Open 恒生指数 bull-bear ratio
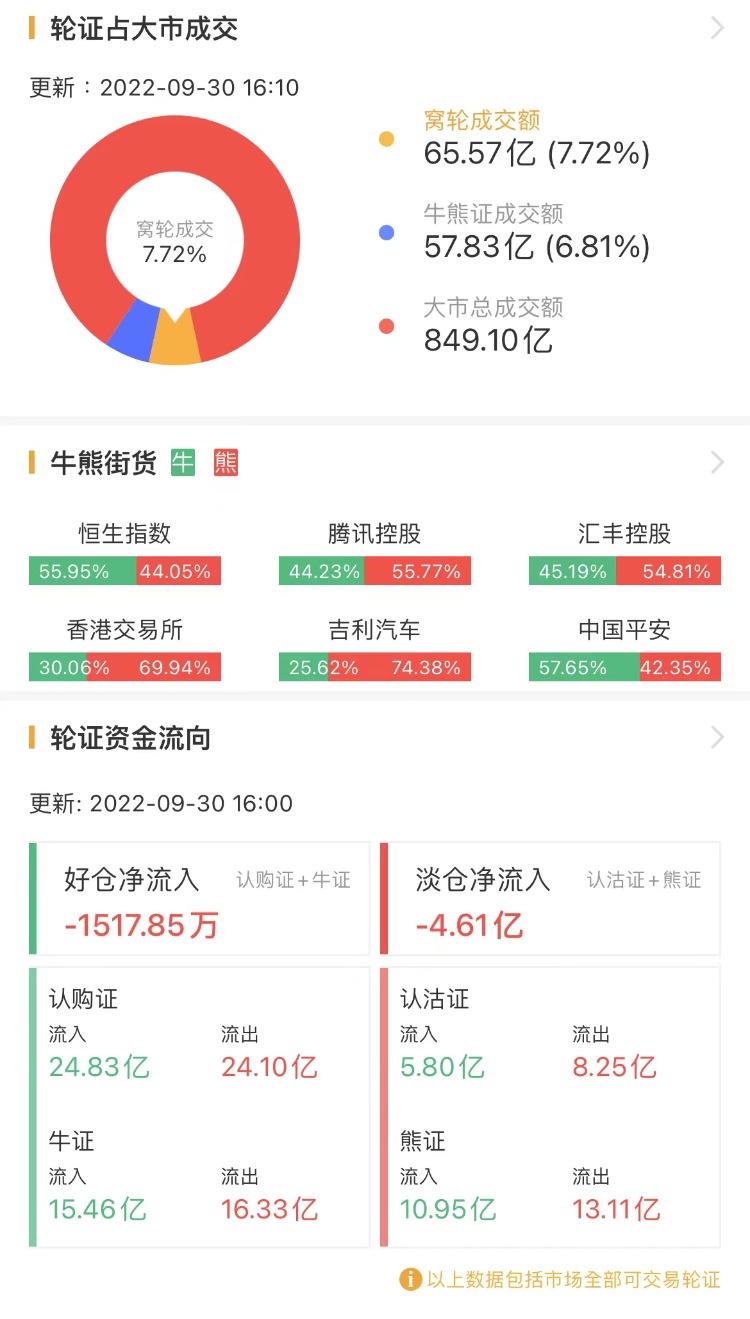The height and width of the screenshot is (1319, 750). [125, 552]
